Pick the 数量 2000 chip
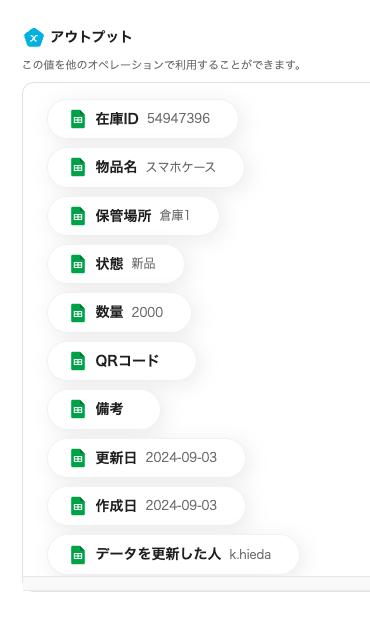 pyautogui.click(x=119, y=312)
